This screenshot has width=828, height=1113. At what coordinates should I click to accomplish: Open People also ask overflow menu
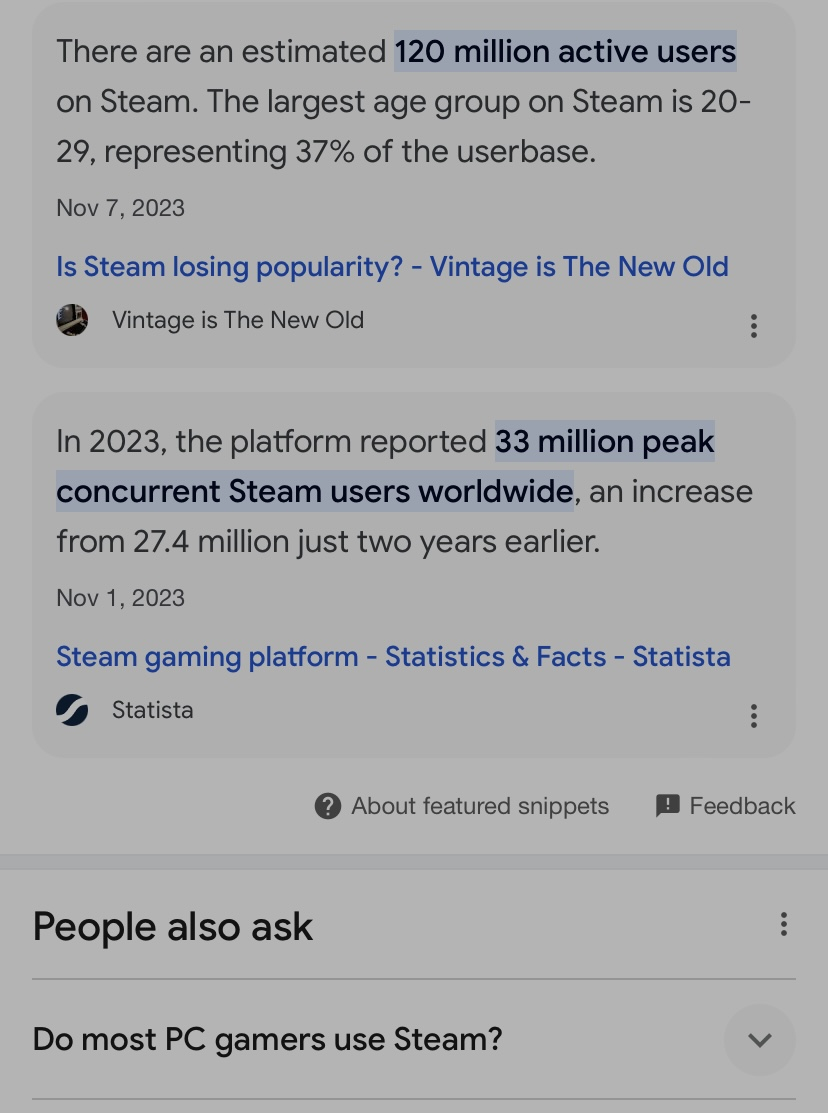coord(783,924)
